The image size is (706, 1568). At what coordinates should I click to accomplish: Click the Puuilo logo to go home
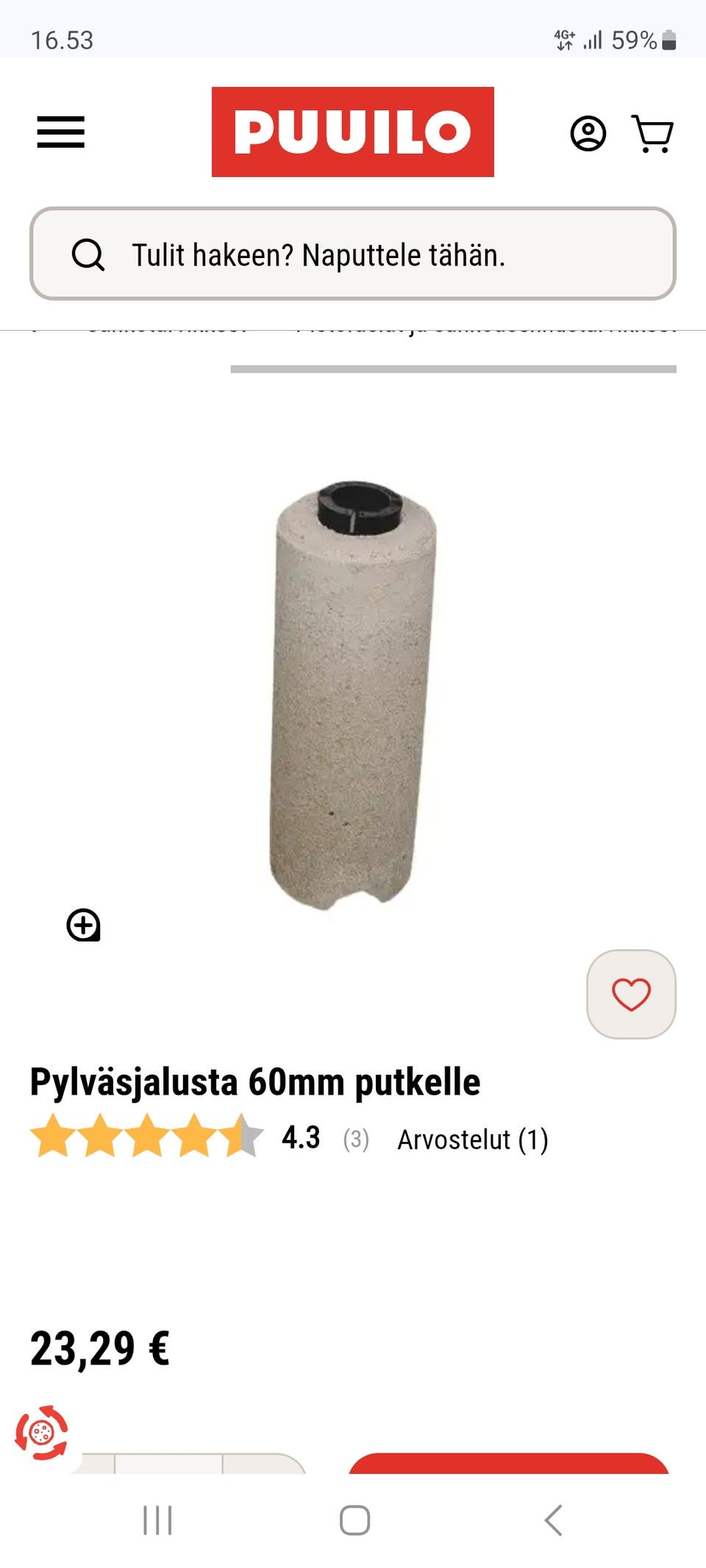tap(353, 133)
